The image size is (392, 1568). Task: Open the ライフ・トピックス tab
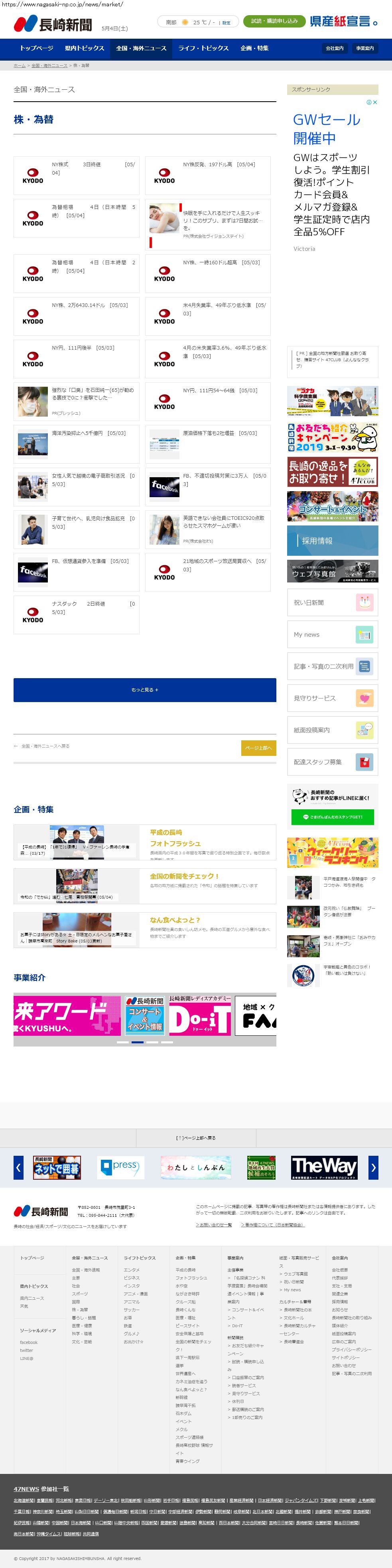pos(203,48)
